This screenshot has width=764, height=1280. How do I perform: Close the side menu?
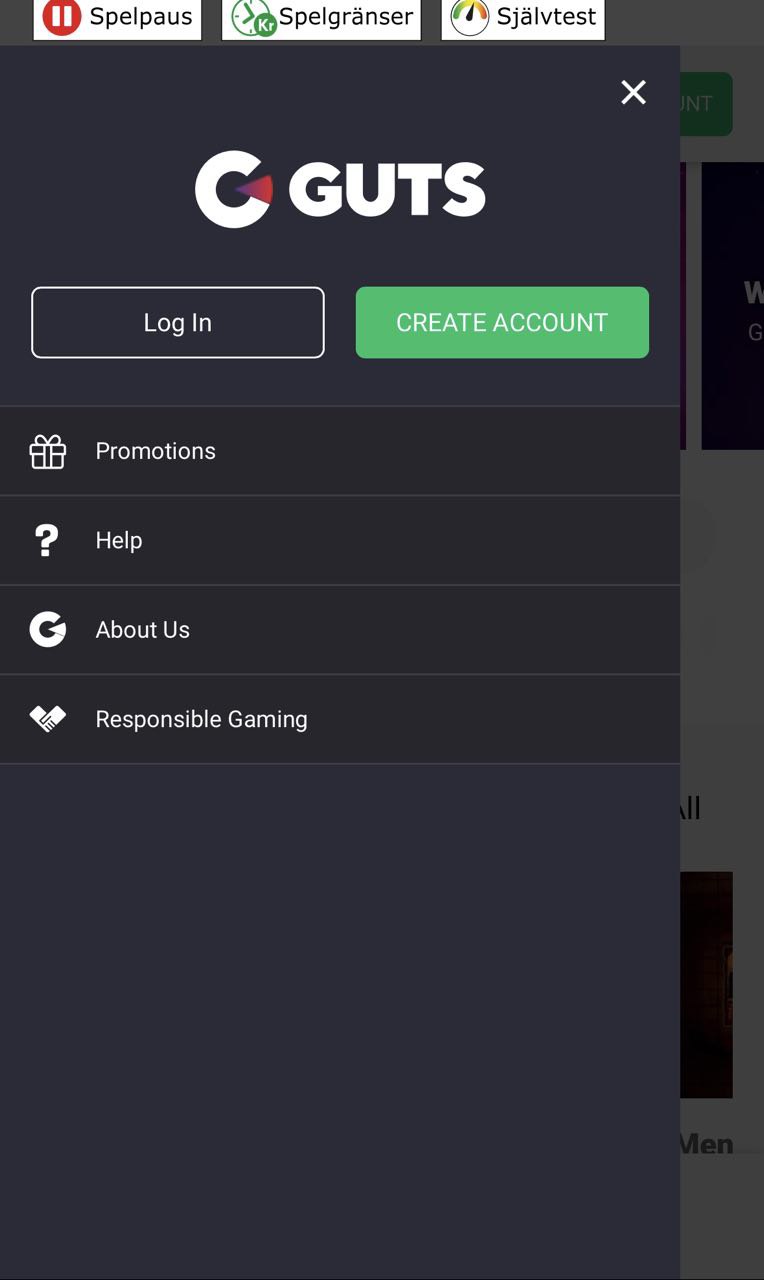633,92
